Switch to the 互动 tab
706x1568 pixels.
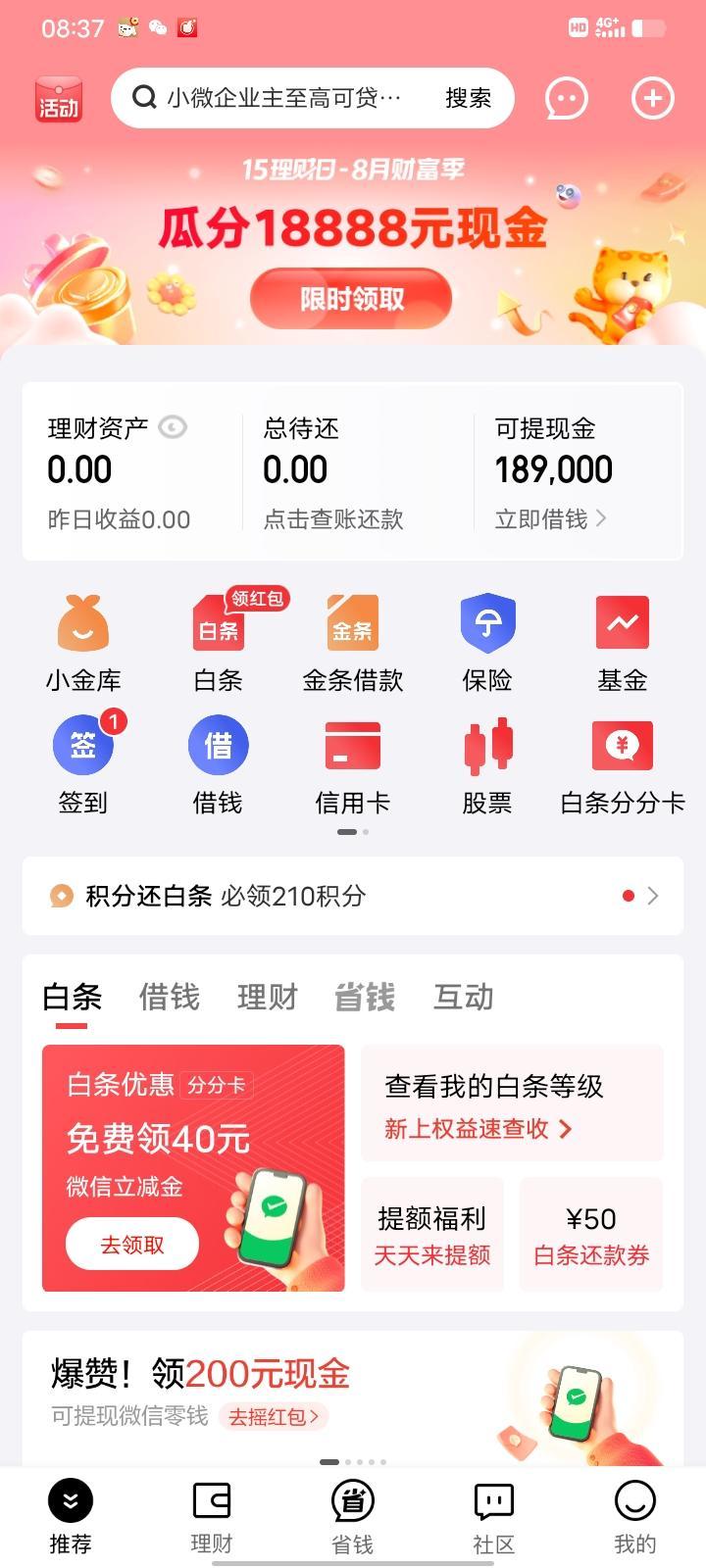464,998
